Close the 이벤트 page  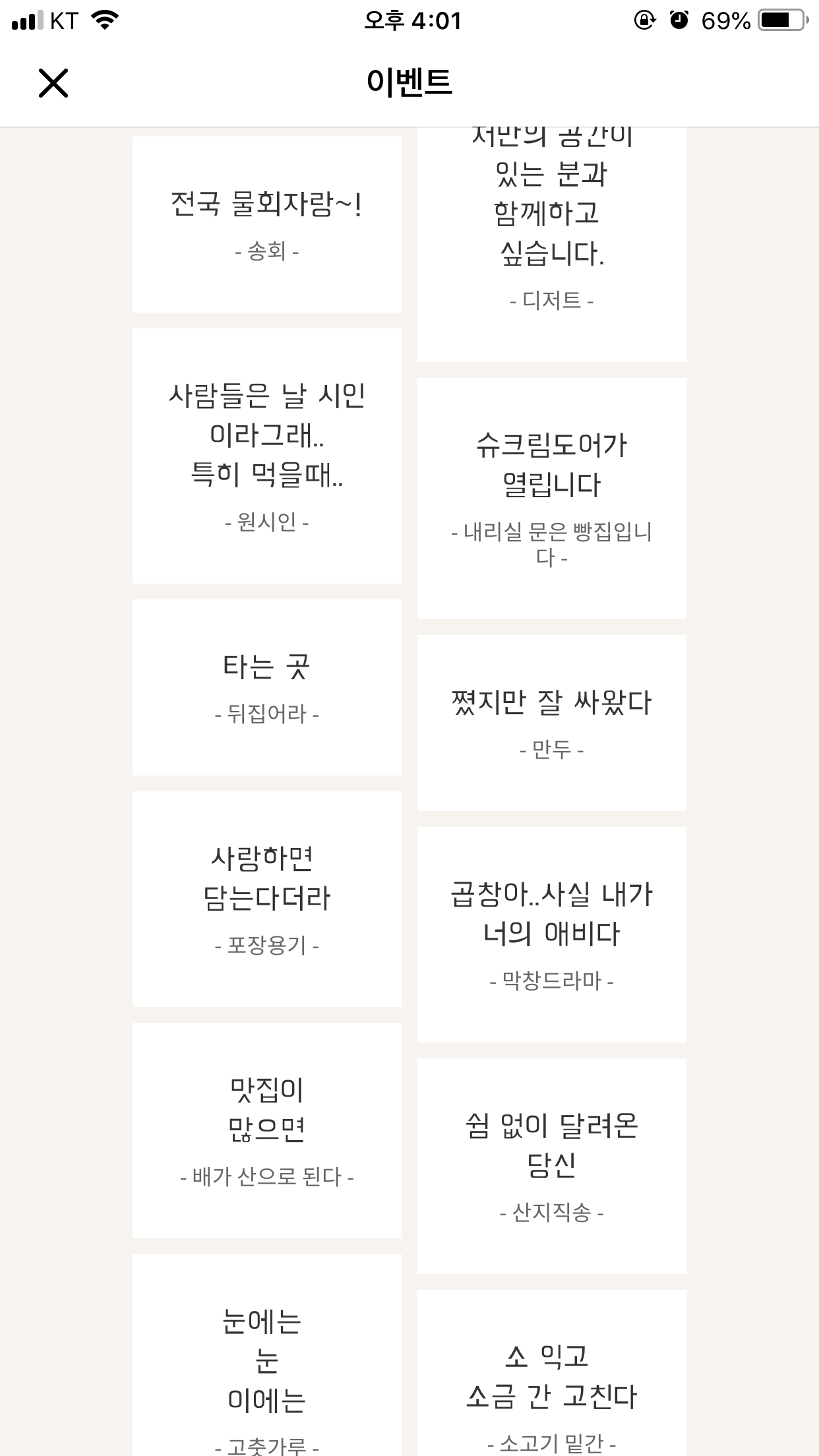click(x=53, y=83)
